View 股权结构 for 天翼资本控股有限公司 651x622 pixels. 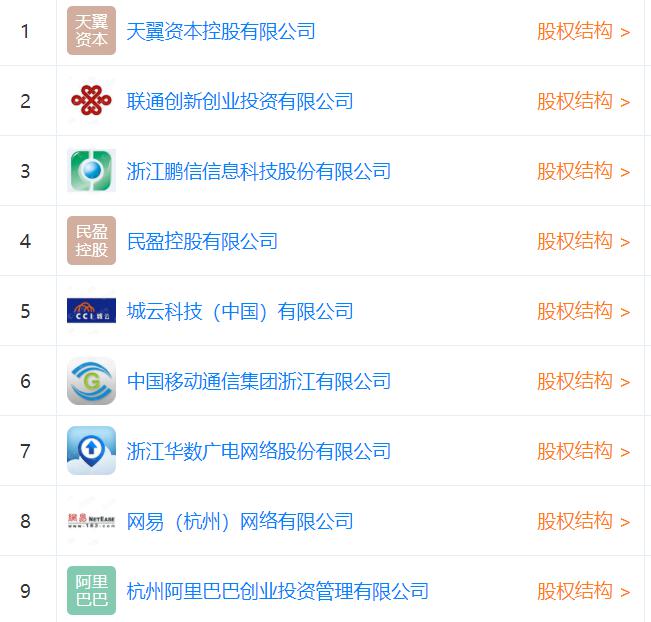(x=583, y=31)
